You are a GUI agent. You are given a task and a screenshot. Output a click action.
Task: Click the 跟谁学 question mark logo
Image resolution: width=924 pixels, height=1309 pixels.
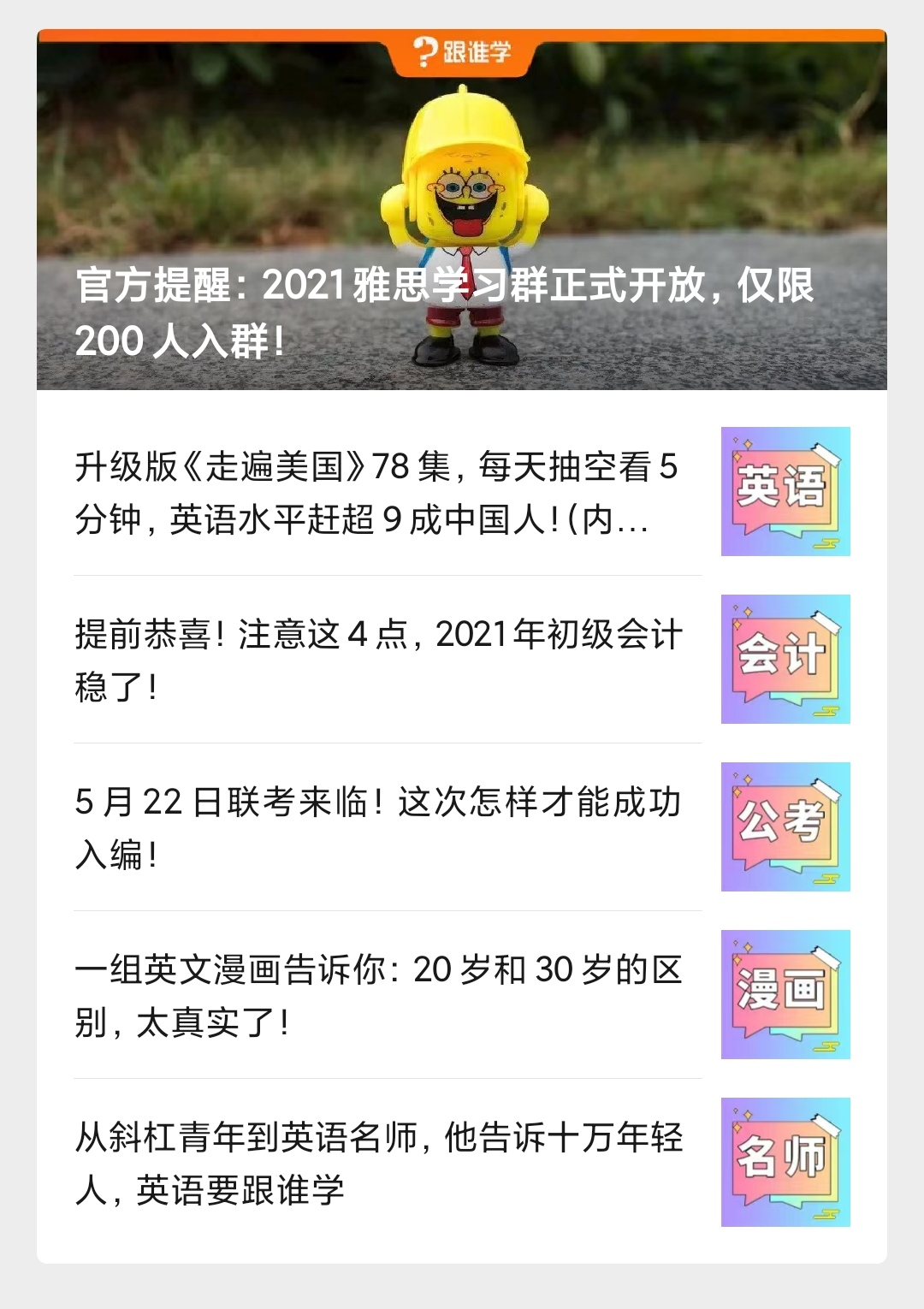[x=422, y=53]
